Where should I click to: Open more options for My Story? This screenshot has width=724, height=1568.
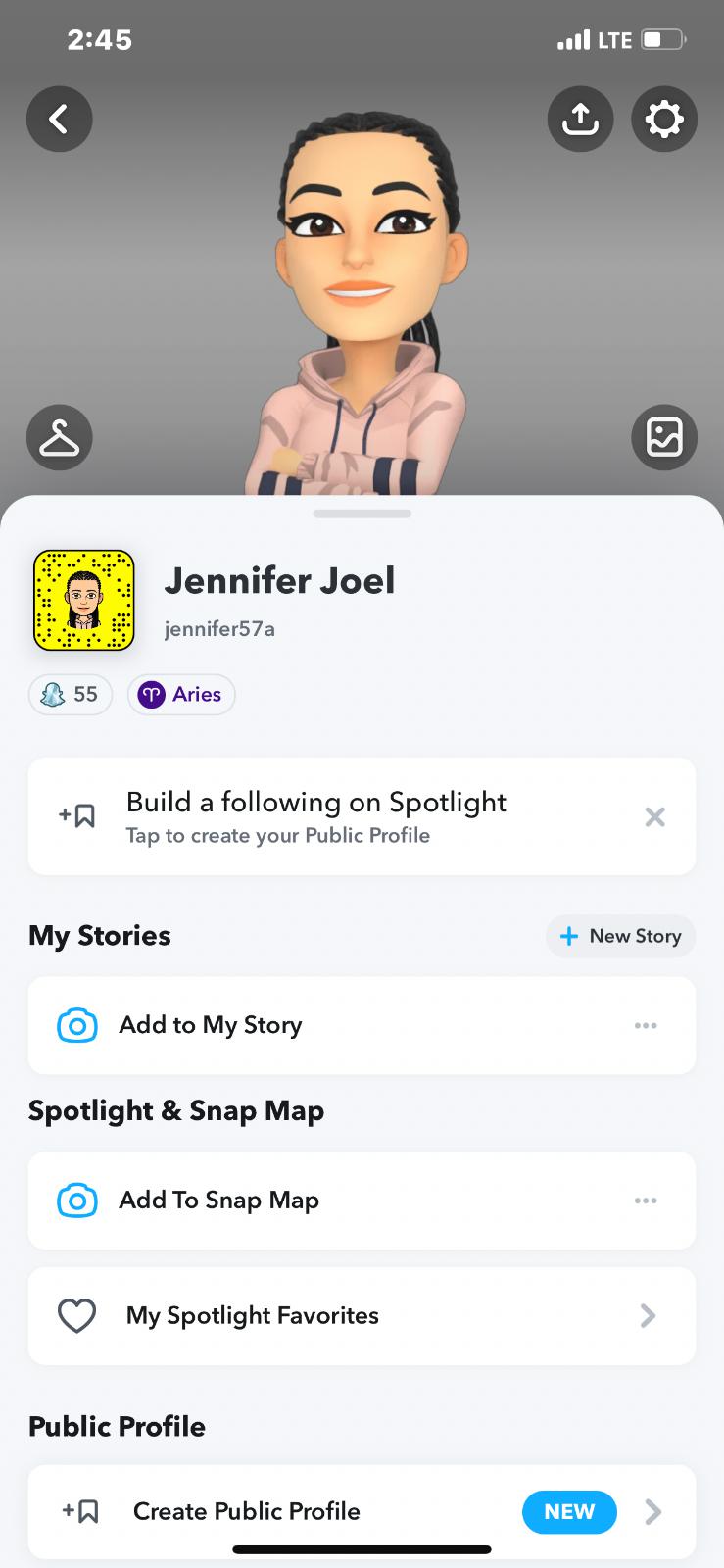[646, 1025]
